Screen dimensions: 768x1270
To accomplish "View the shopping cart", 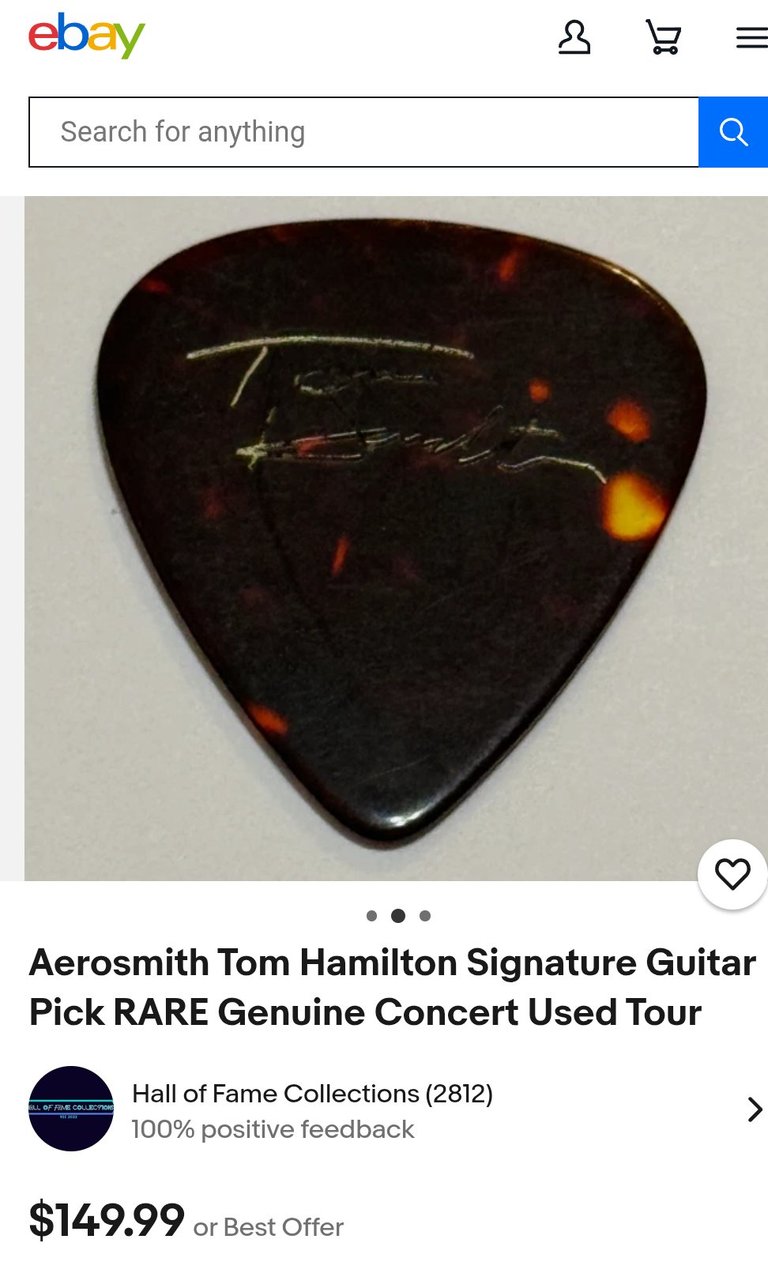I will coord(663,38).
